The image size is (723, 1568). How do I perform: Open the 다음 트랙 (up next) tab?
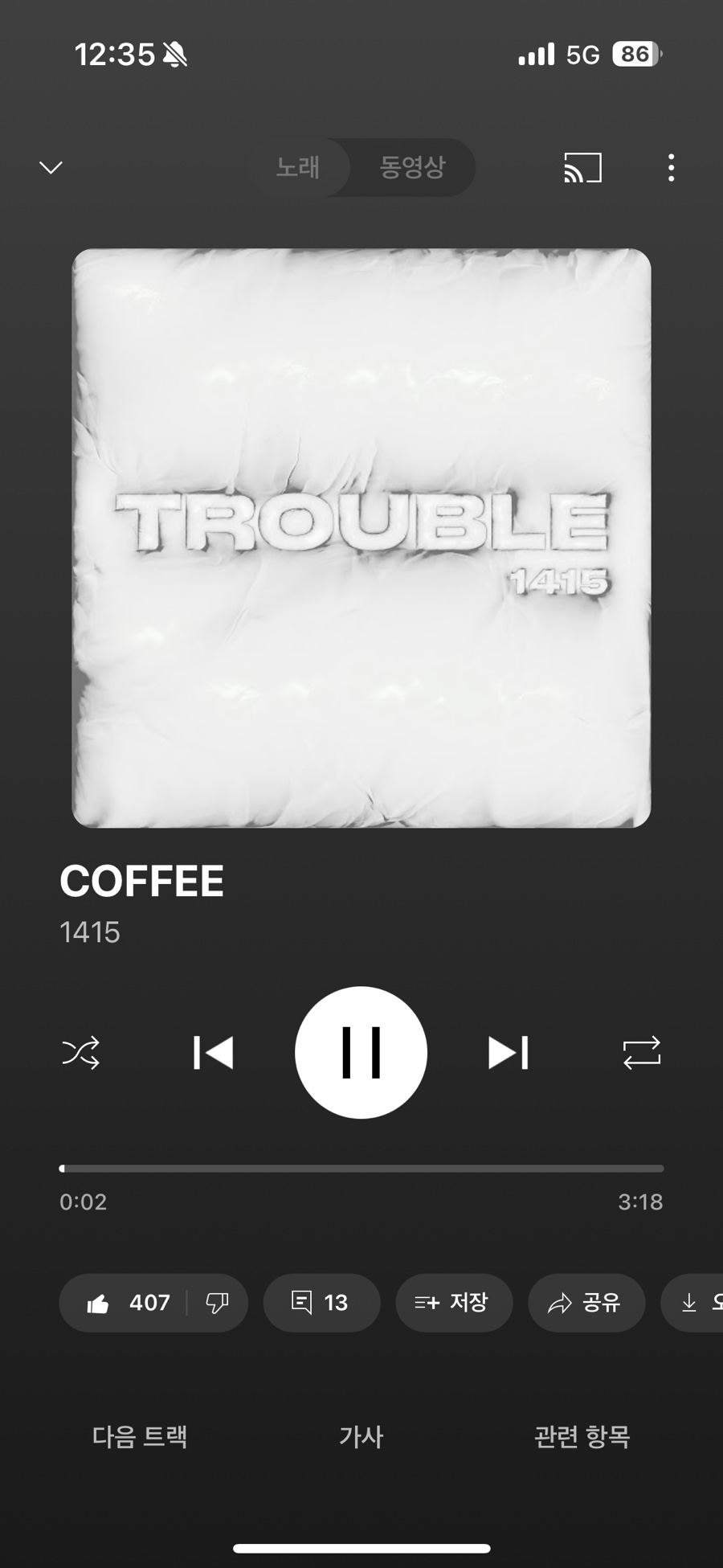[x=140, y=1436]
